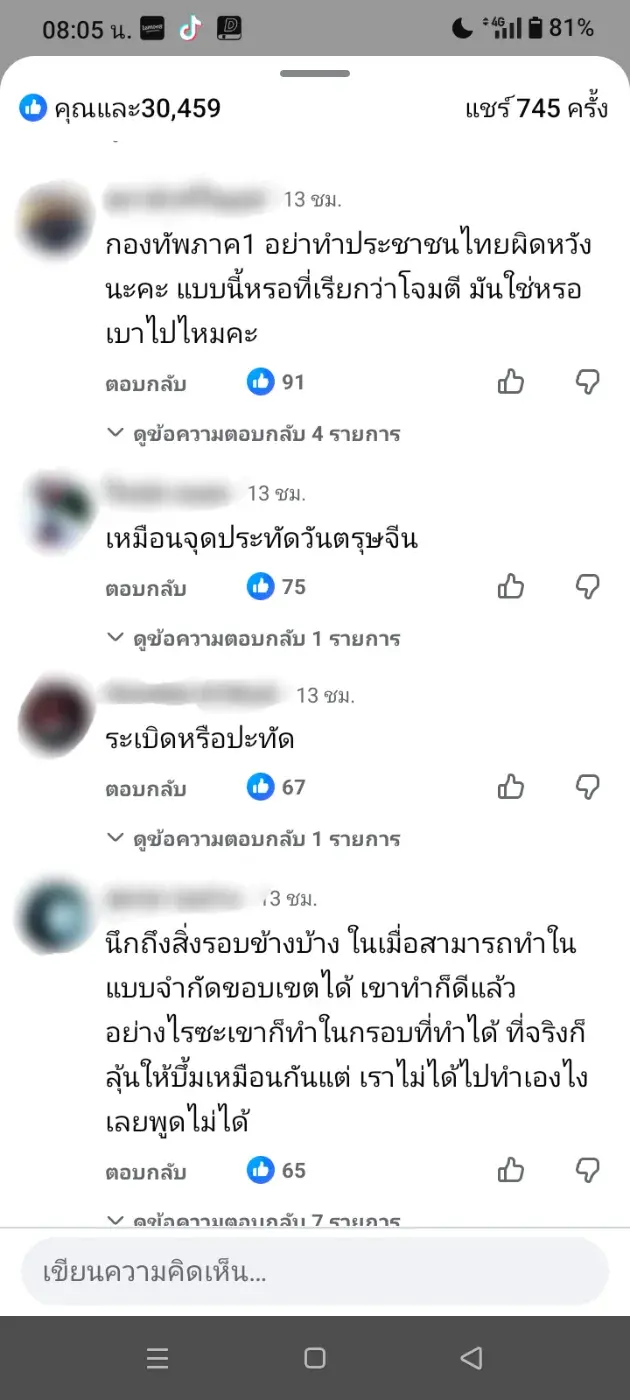Dislike the เหมือนจุดประทัดวันตรุษจีน comment
The width and height of the screenshot is (630, 1400).
[x=588, y=586]
